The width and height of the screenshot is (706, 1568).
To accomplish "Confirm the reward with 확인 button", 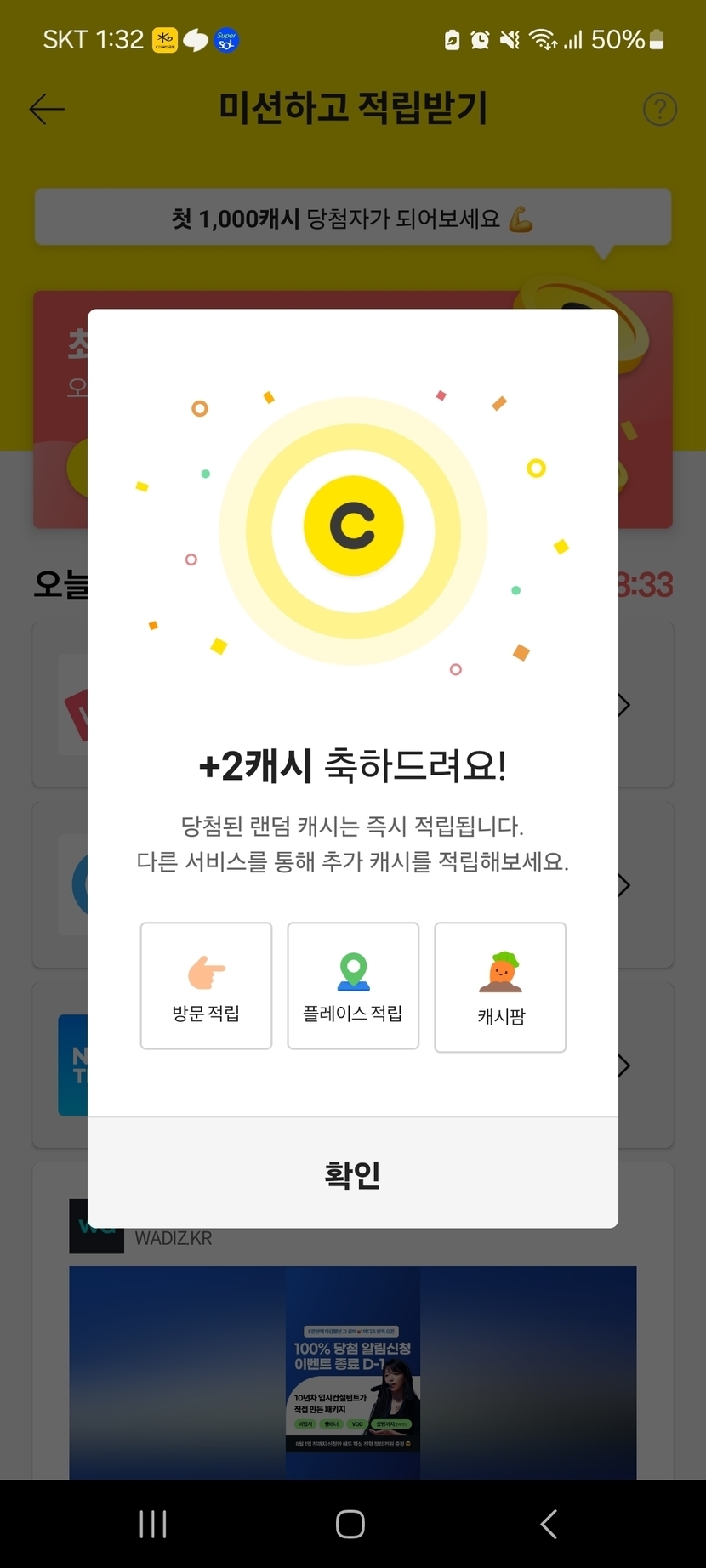I will point(352,1173).
